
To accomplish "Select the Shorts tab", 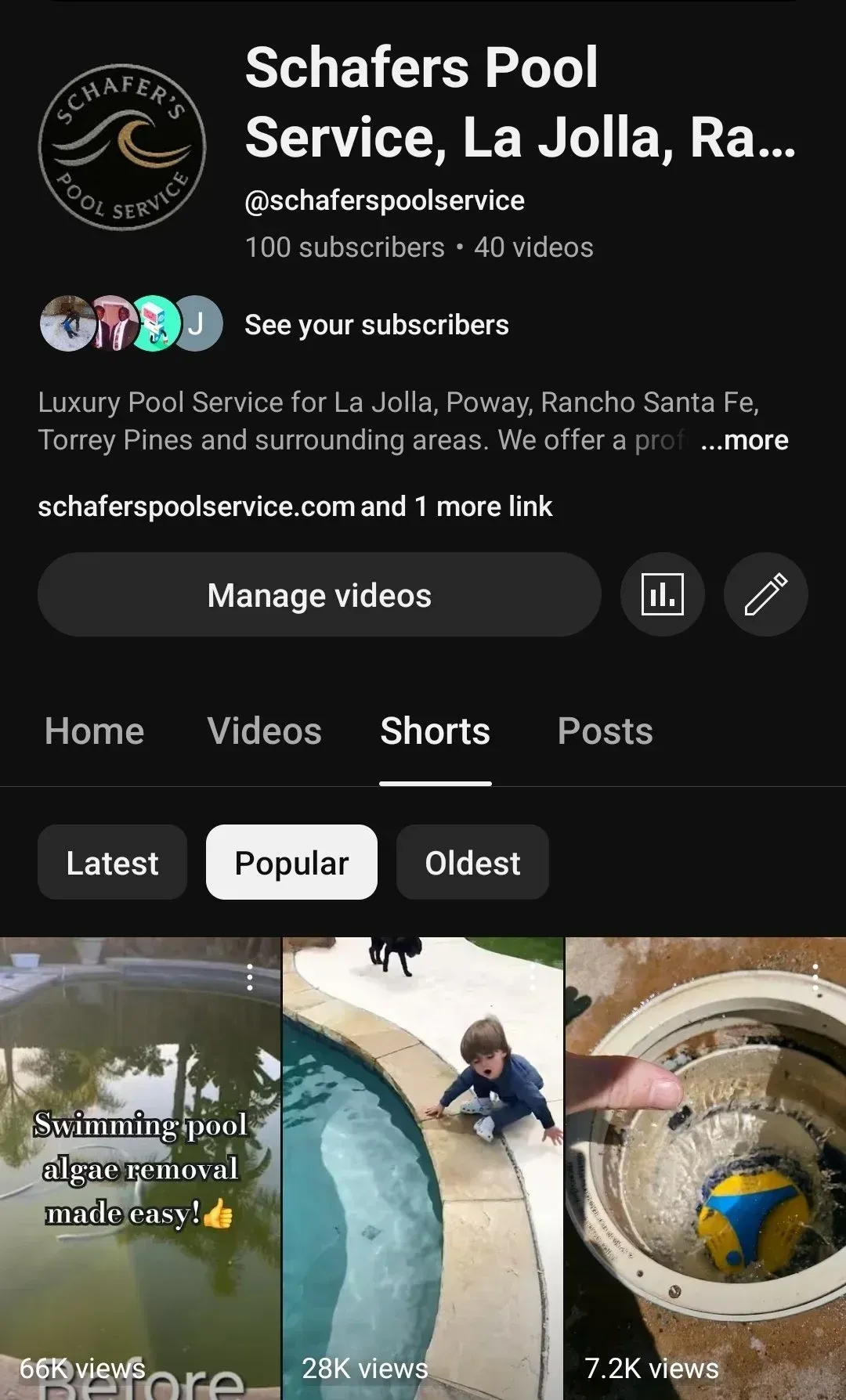I will (436, 731).
